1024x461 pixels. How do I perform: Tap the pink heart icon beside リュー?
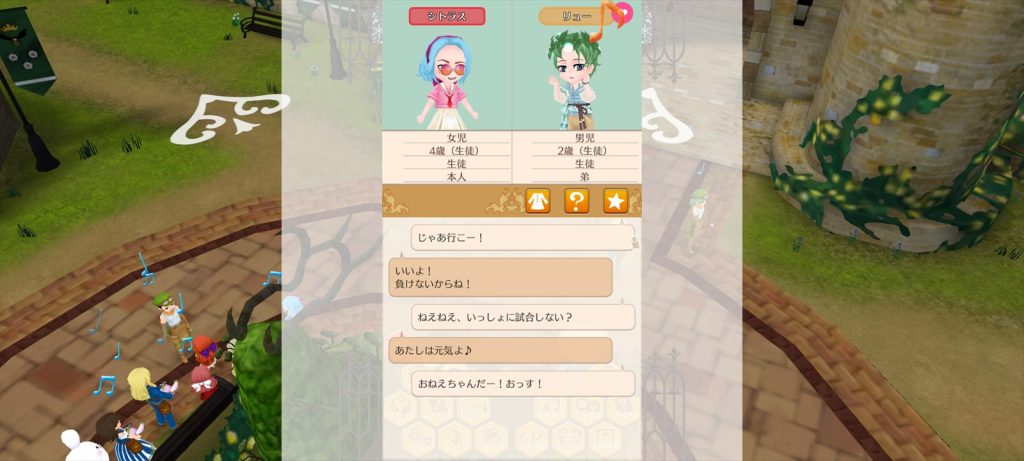click(x=625, y=13)
